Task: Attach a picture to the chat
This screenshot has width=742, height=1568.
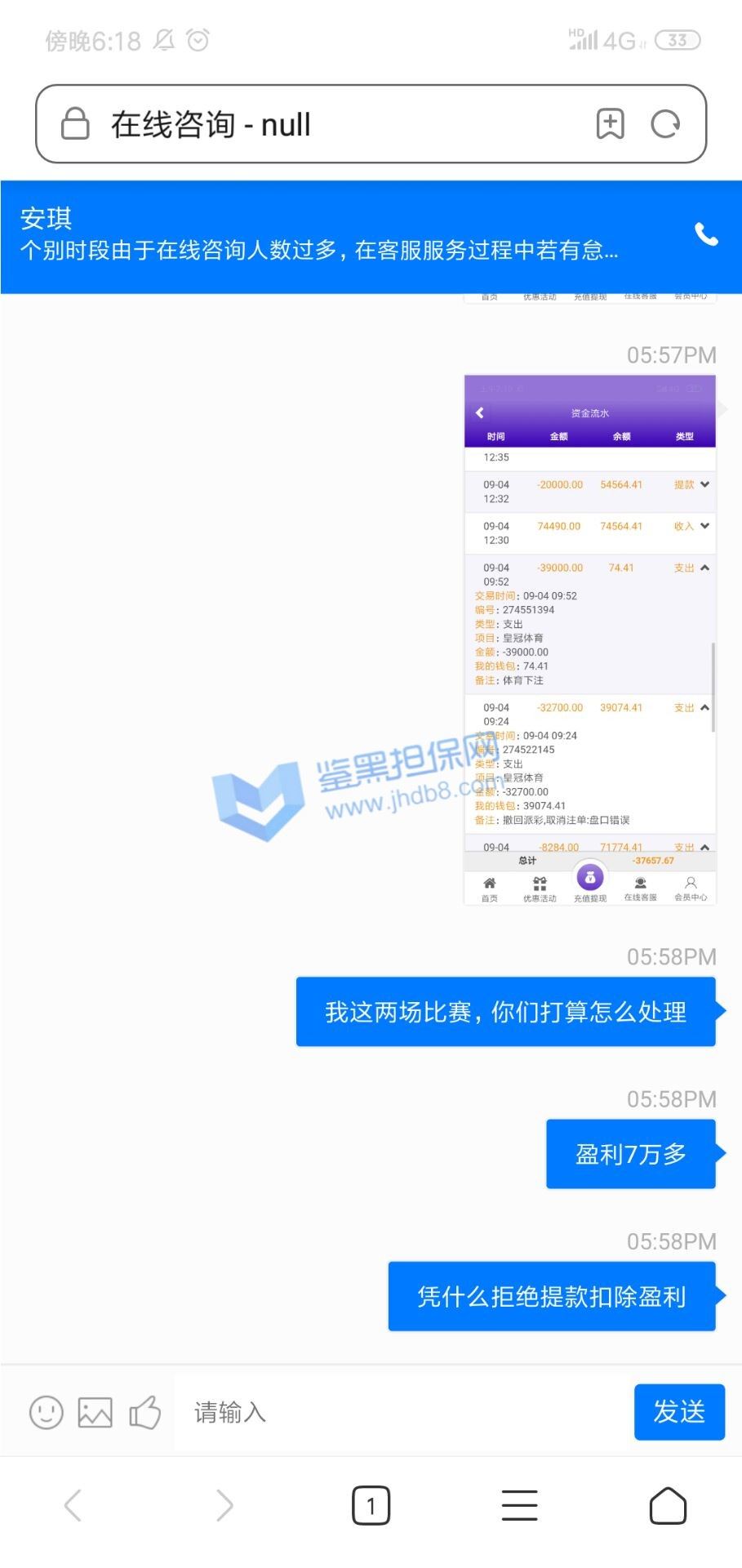Action: (95, 1412)
